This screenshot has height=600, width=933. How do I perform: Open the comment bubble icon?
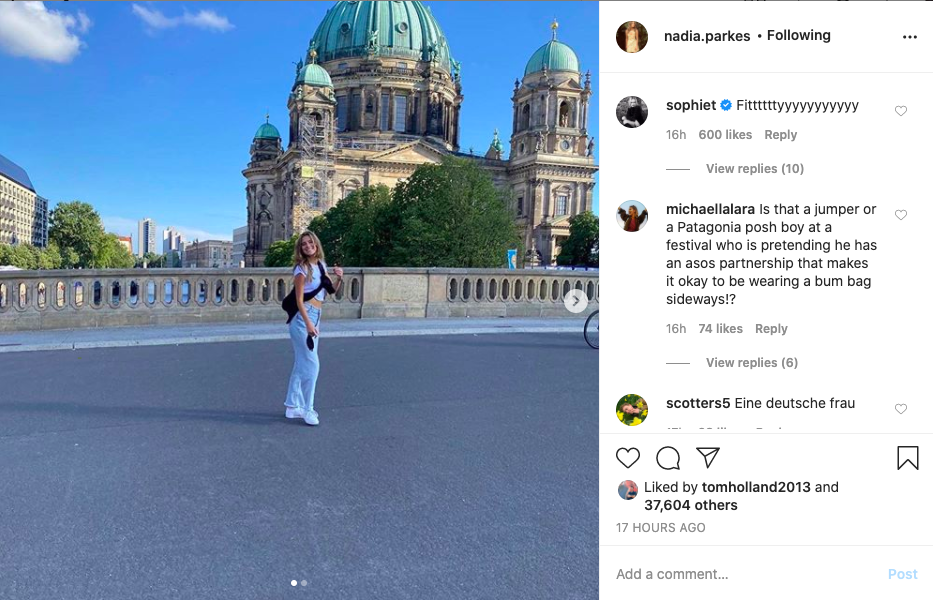pos(668,458)
